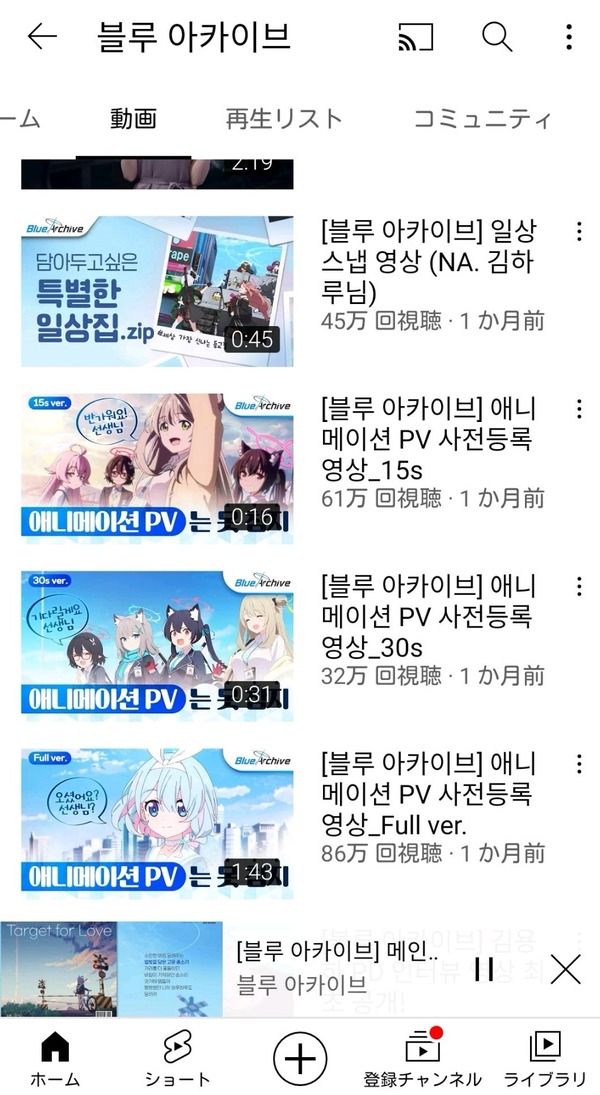
Task: Tap the cast to device icon
Action: click(416, 37)
